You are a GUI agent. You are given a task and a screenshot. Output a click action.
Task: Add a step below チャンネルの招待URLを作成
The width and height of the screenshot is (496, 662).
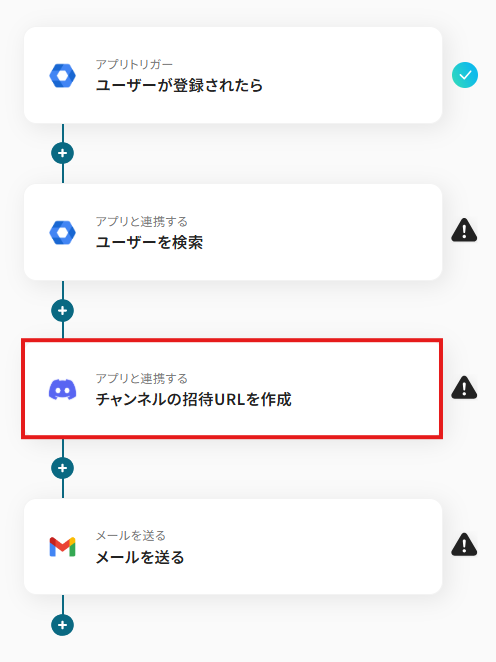pos(62,468)
